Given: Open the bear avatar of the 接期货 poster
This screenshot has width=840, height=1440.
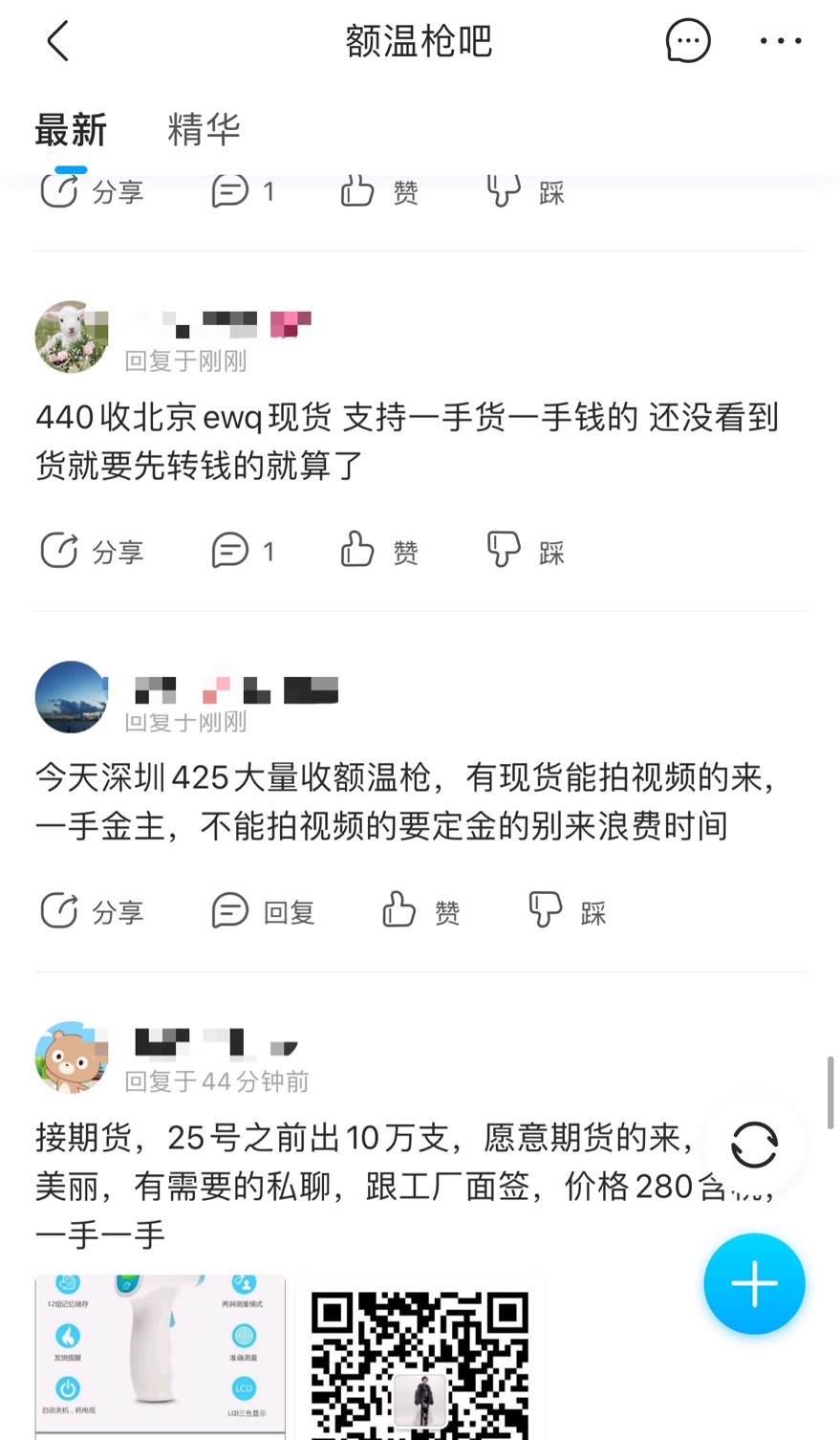Looking at the screenshot, I should click(71, 1058).
